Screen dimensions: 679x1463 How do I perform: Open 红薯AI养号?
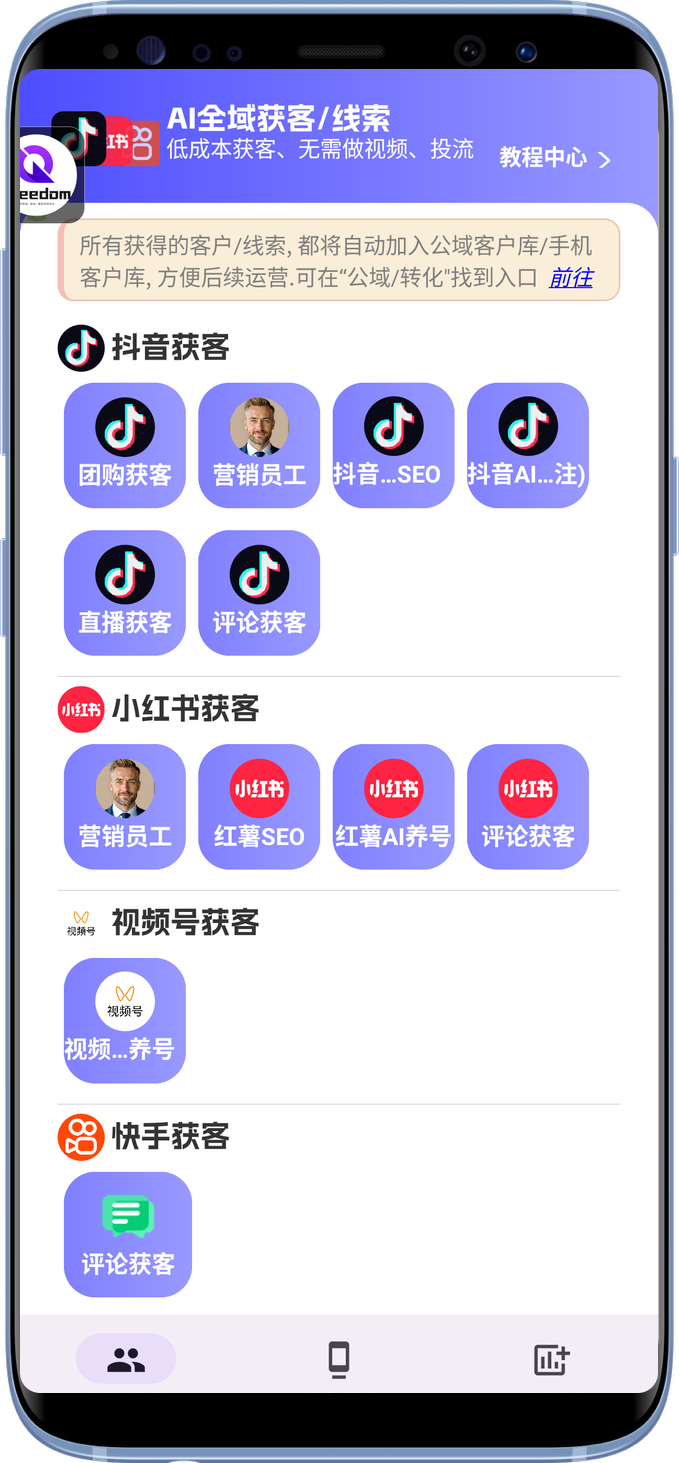(393, 806)
